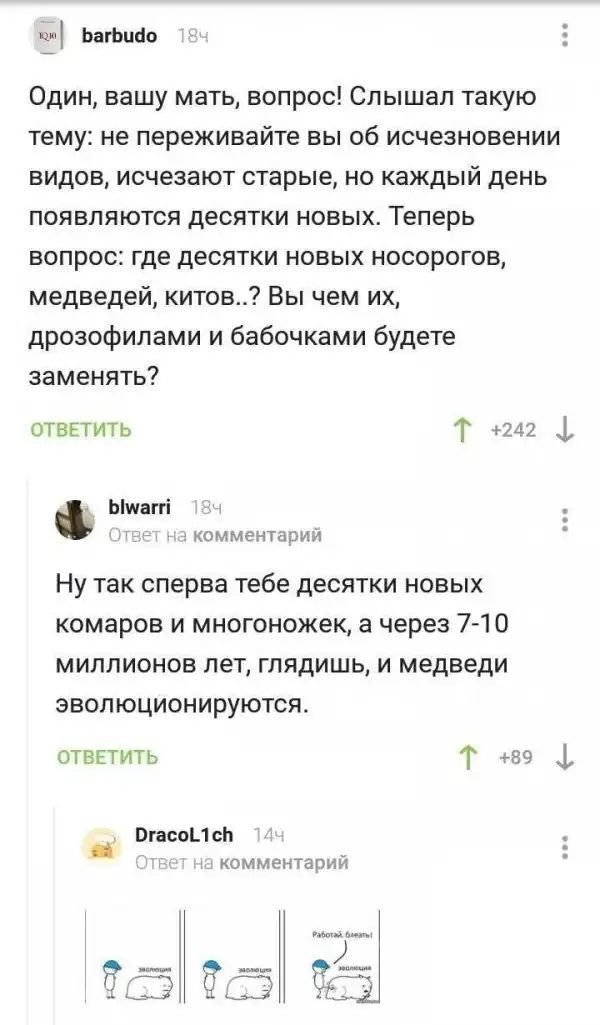Open DracoL1ch's profile

(x=184, y=834)
